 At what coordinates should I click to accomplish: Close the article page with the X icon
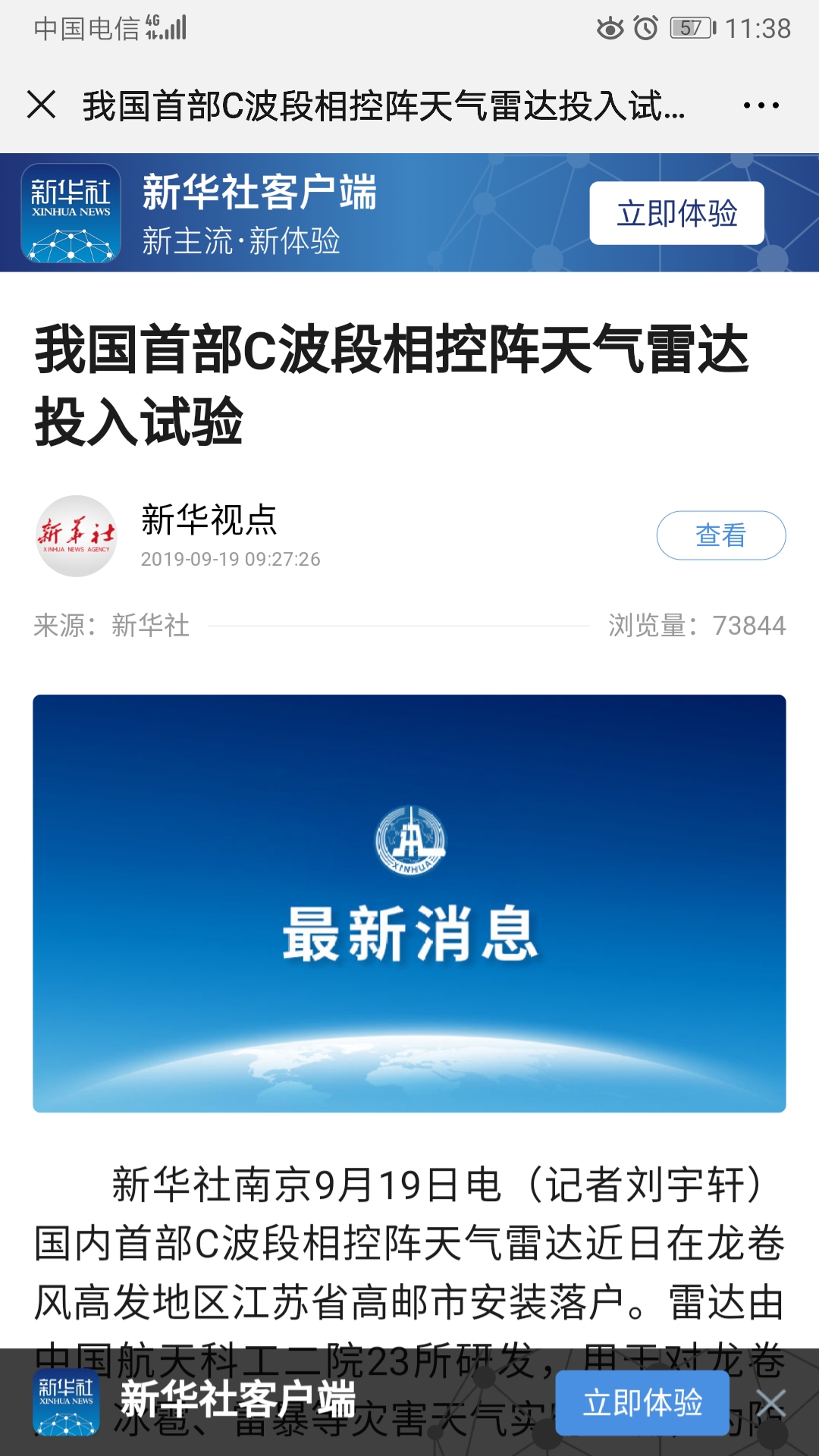pyautogui.click(x=42, y=105)
